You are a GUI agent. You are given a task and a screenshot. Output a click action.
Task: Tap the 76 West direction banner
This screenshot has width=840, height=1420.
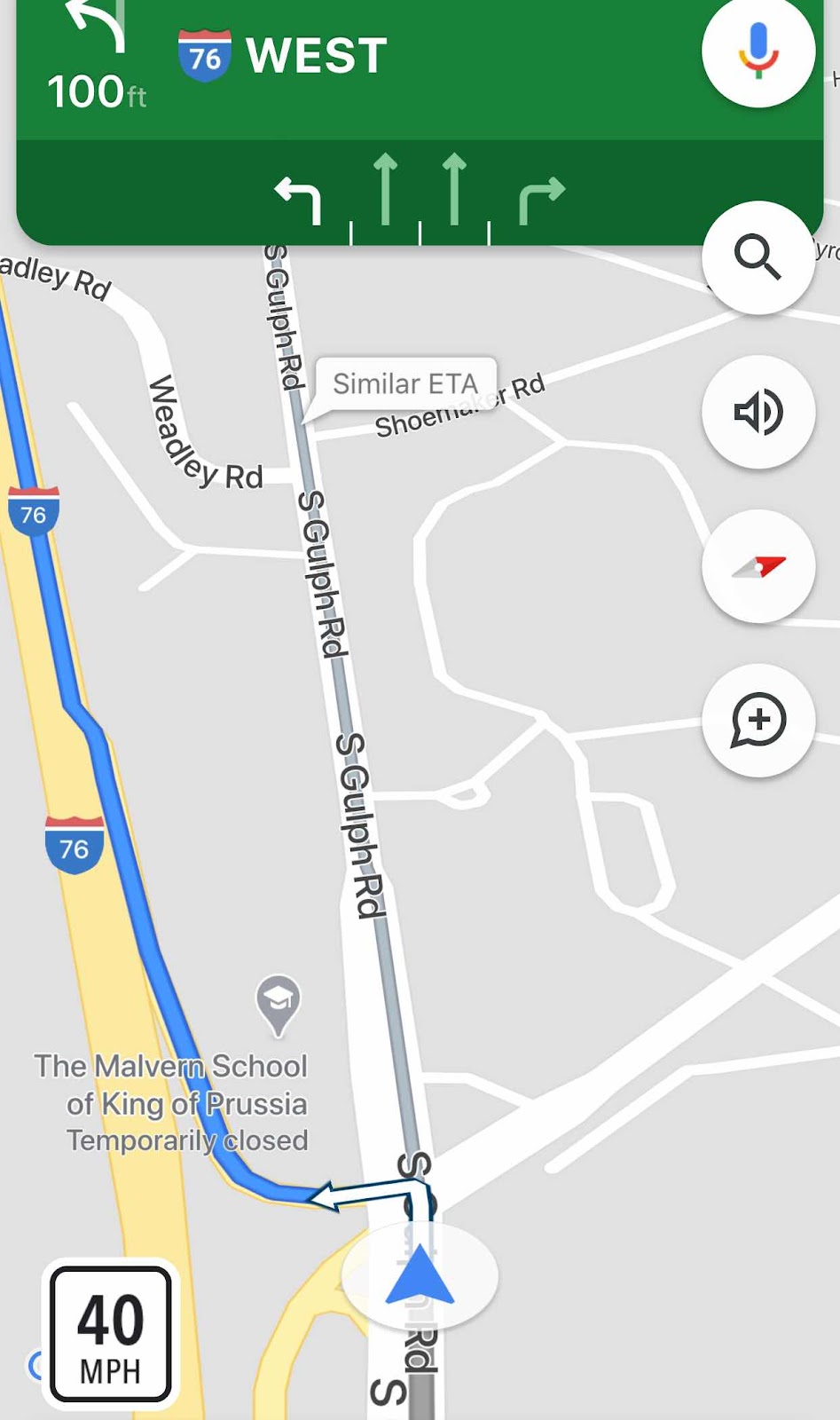[x=315, y=58]
